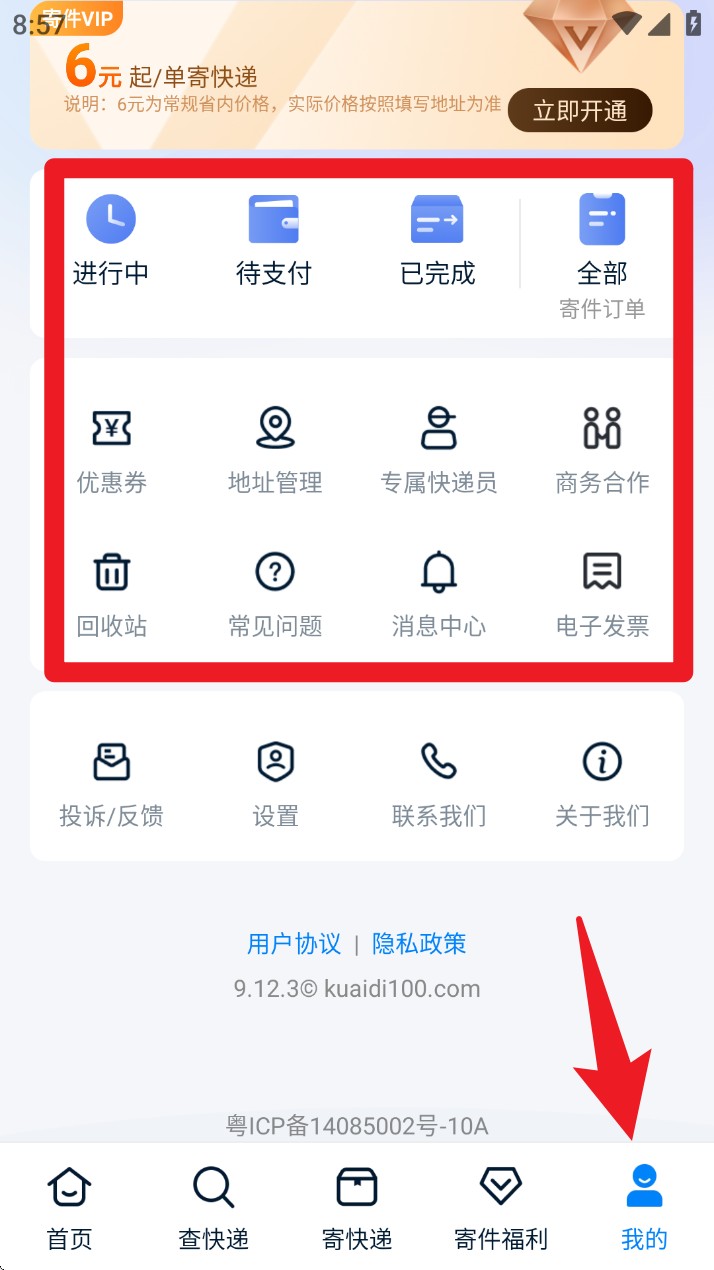This screenshot has height=1270, width=714.
Task: Open 设置 settings
Action: coord(275,786)
